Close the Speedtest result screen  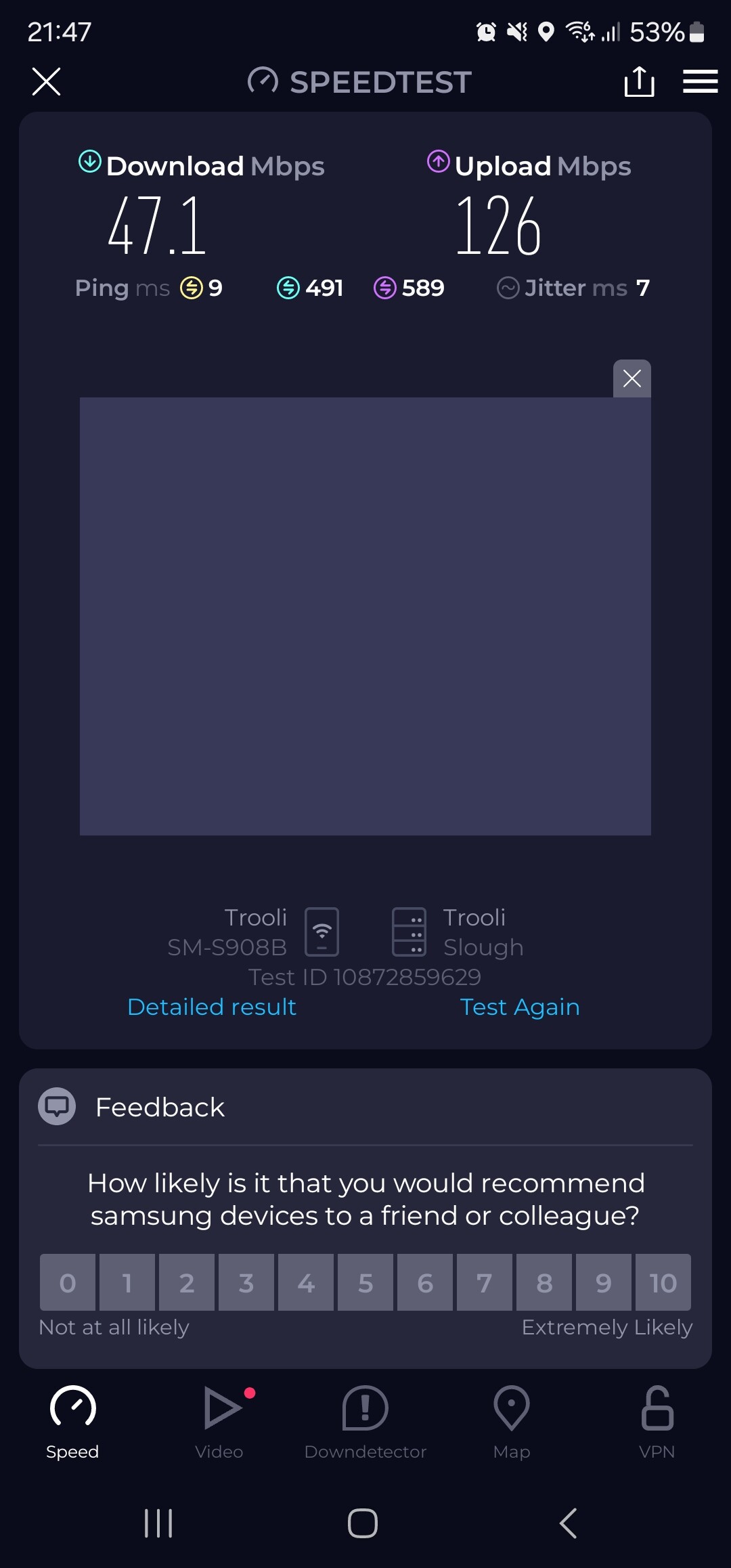coord(47,82)
